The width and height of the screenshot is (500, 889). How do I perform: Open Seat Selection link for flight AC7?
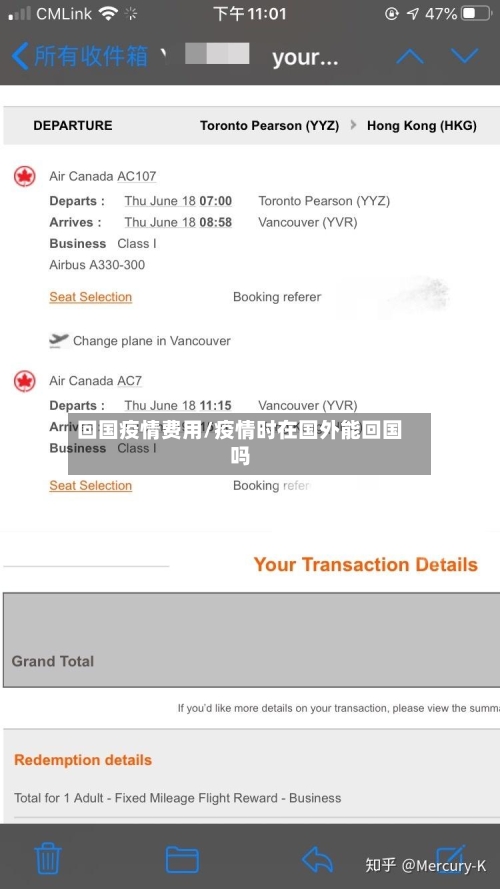click(91, 486)
